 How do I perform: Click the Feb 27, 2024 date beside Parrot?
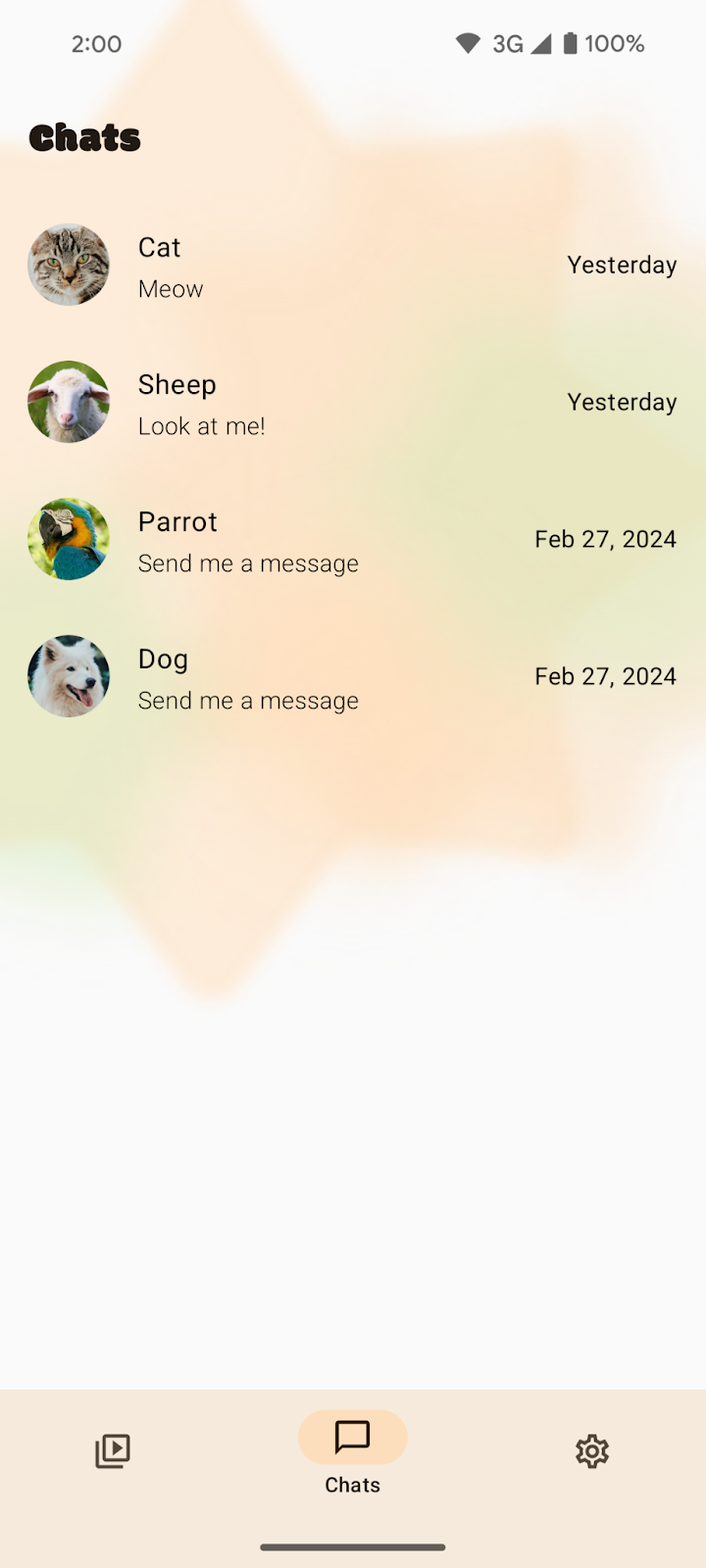605,539
